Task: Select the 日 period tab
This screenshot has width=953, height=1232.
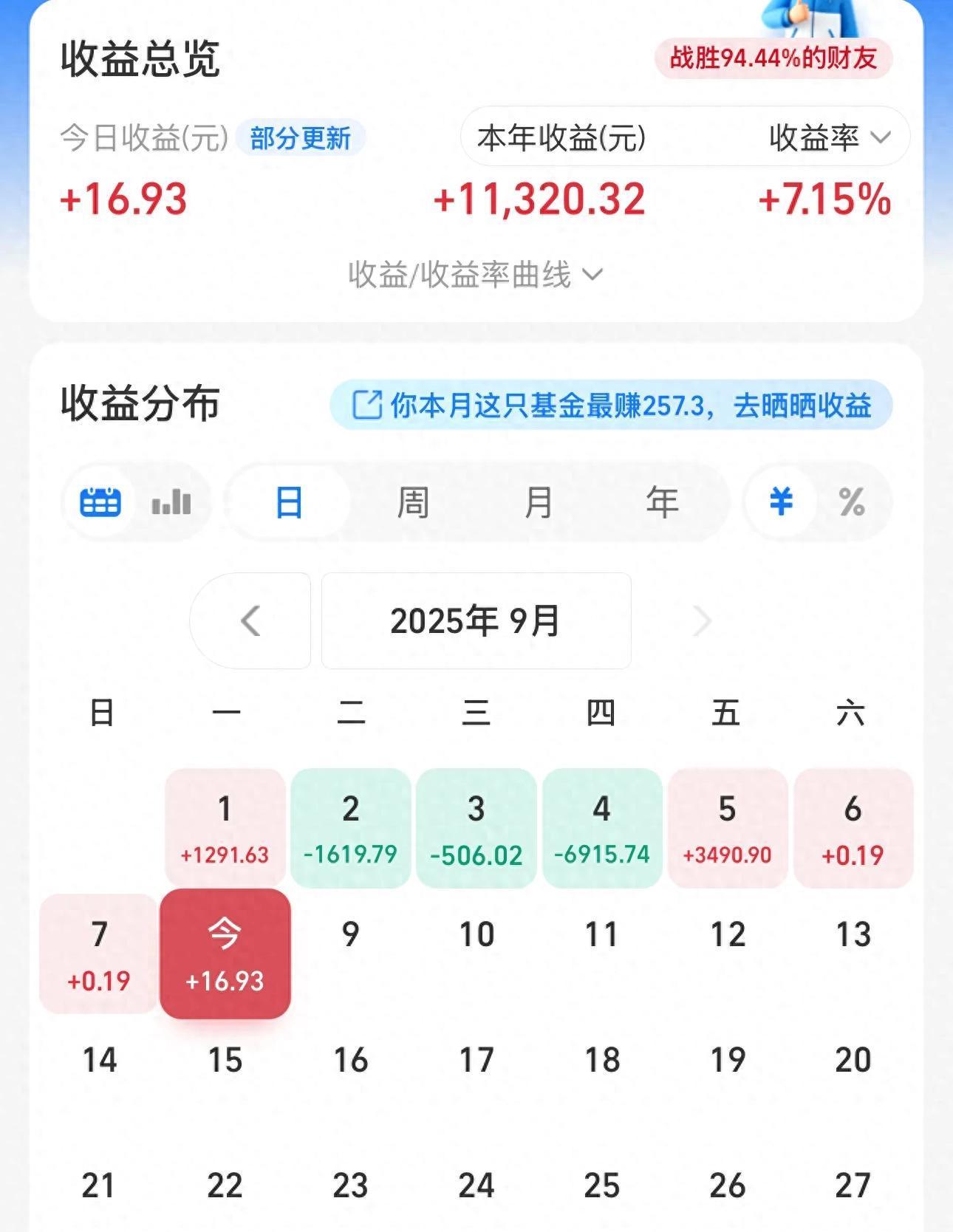Action: (288, 502)
